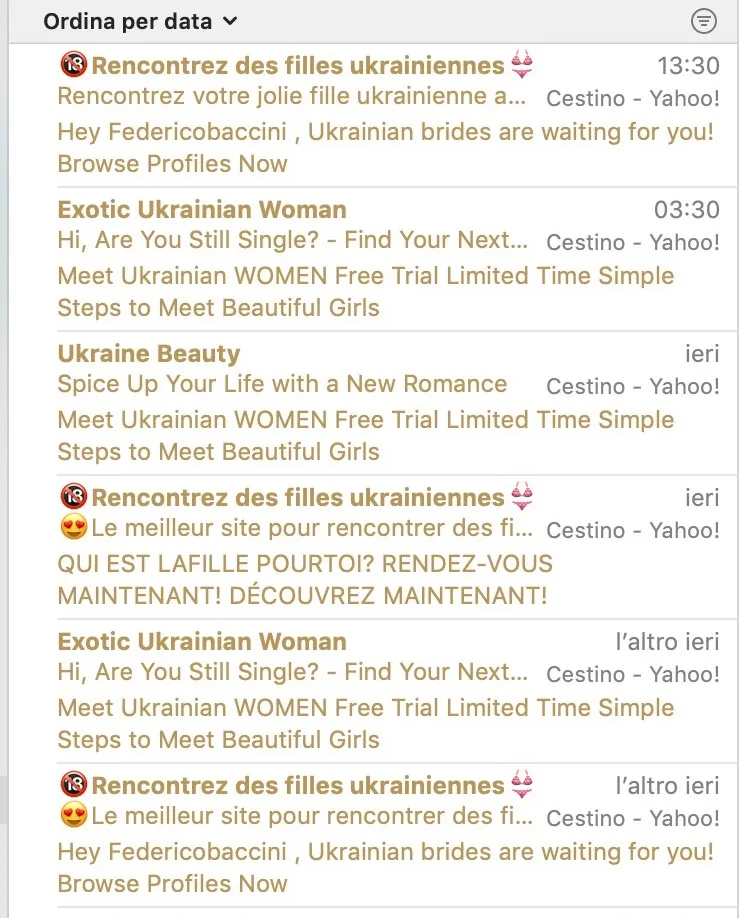
Task: Open the Ordina per data sort dropdown
Action: [140, 21]
